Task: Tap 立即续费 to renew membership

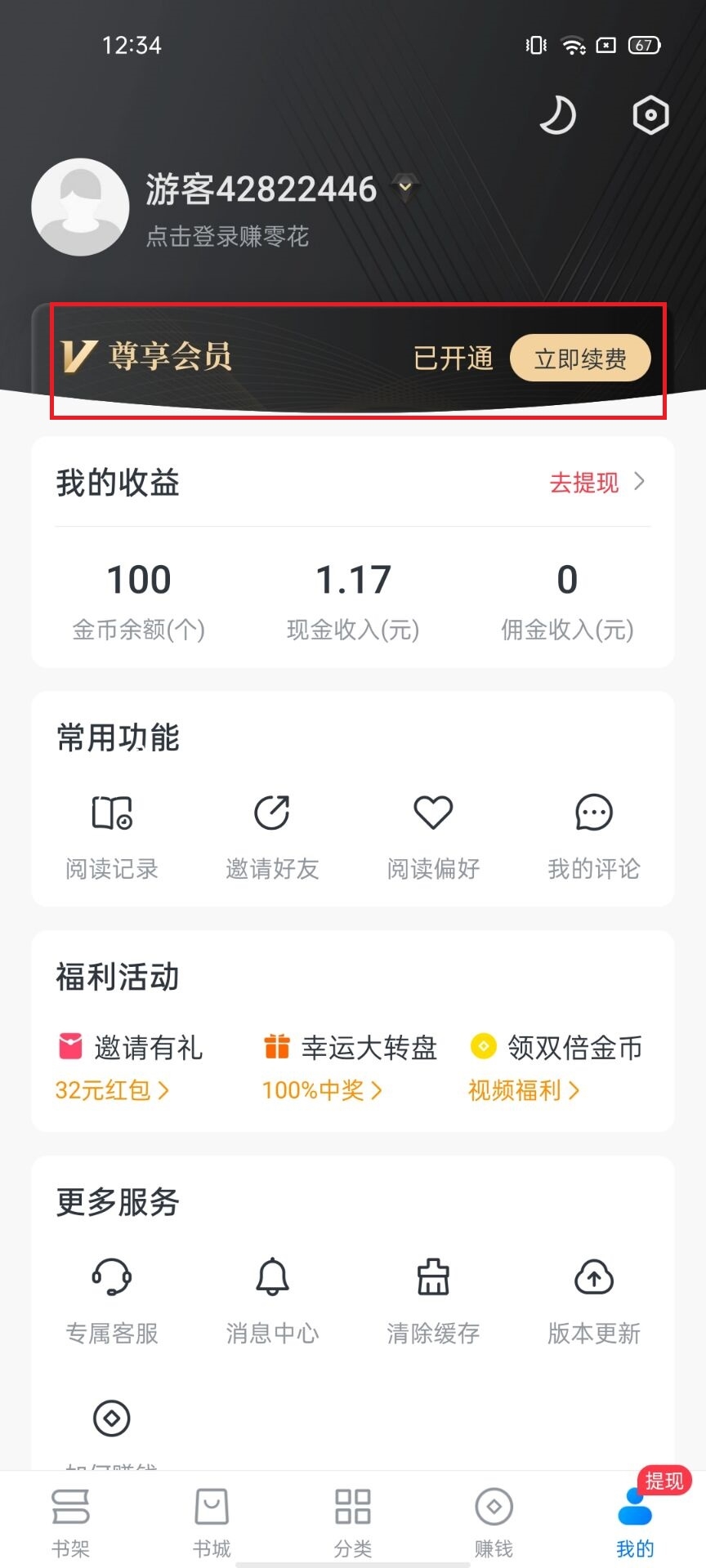Action: (580, 358)
